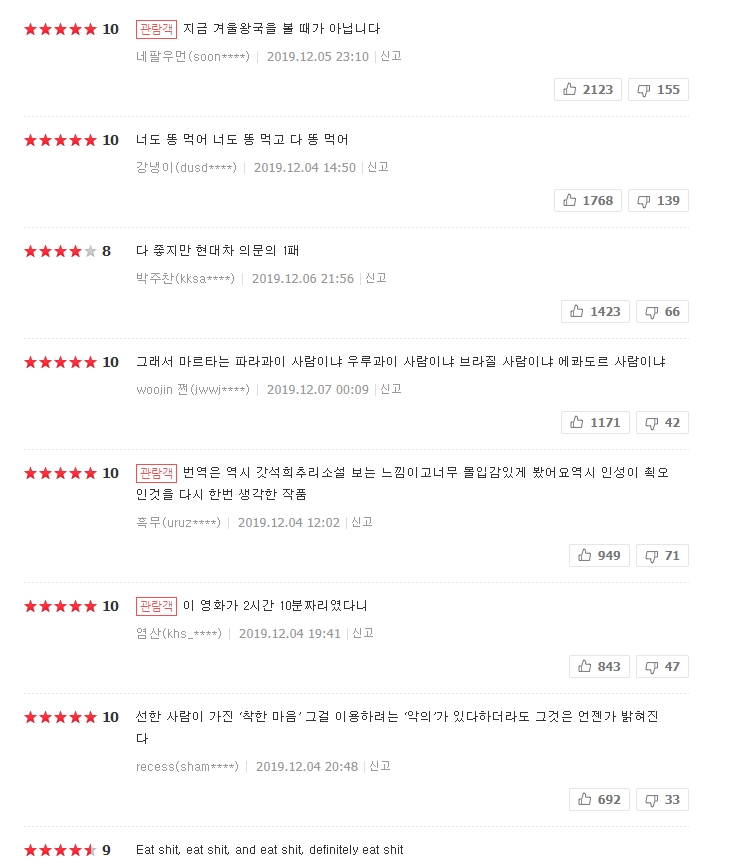
Task: Downvote woojin 갠's review
Action: [662, 423]
